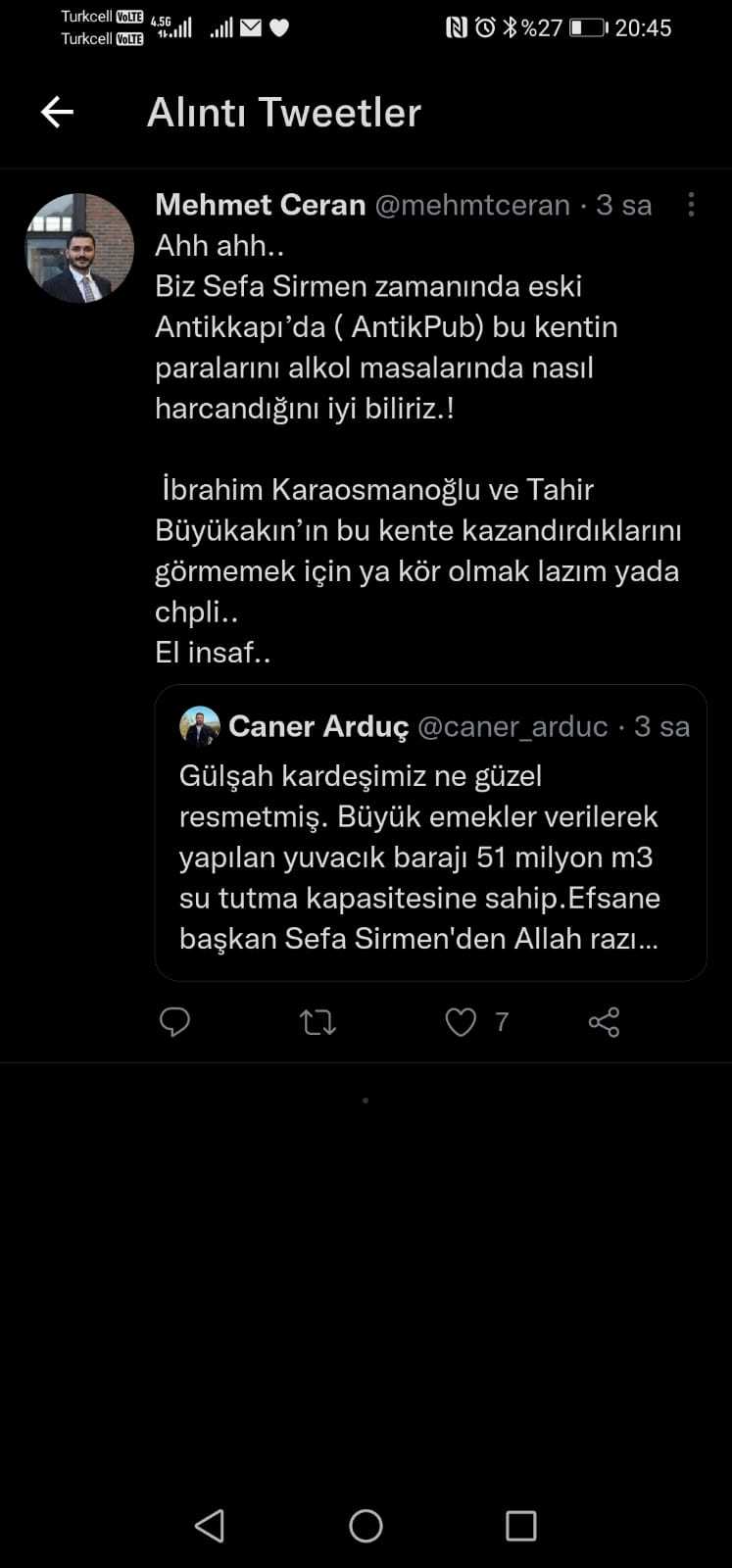Like Mehmet Ceran's tweet
The image size is (732, 1568).
tap(461, 1022)
